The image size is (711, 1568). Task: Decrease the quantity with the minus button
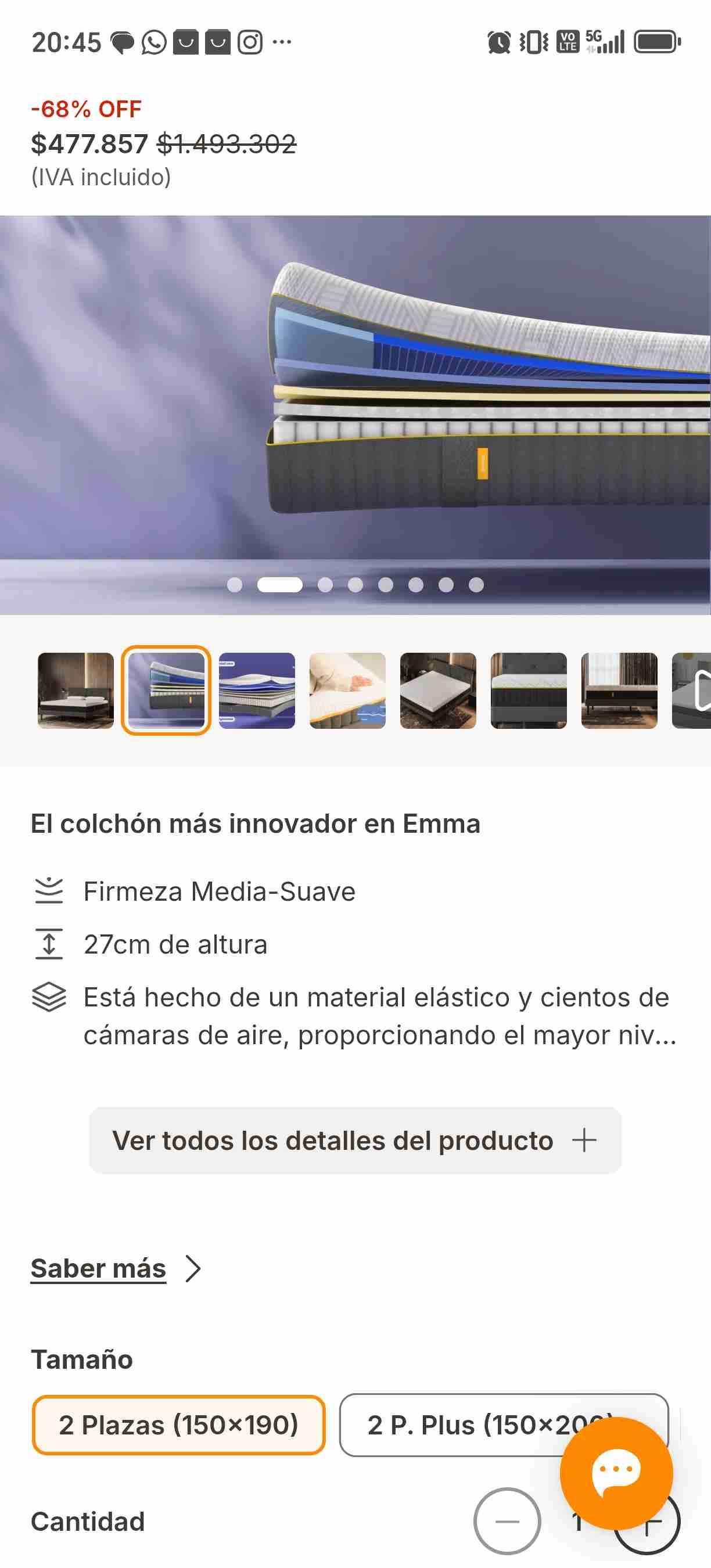(509, 1520)
